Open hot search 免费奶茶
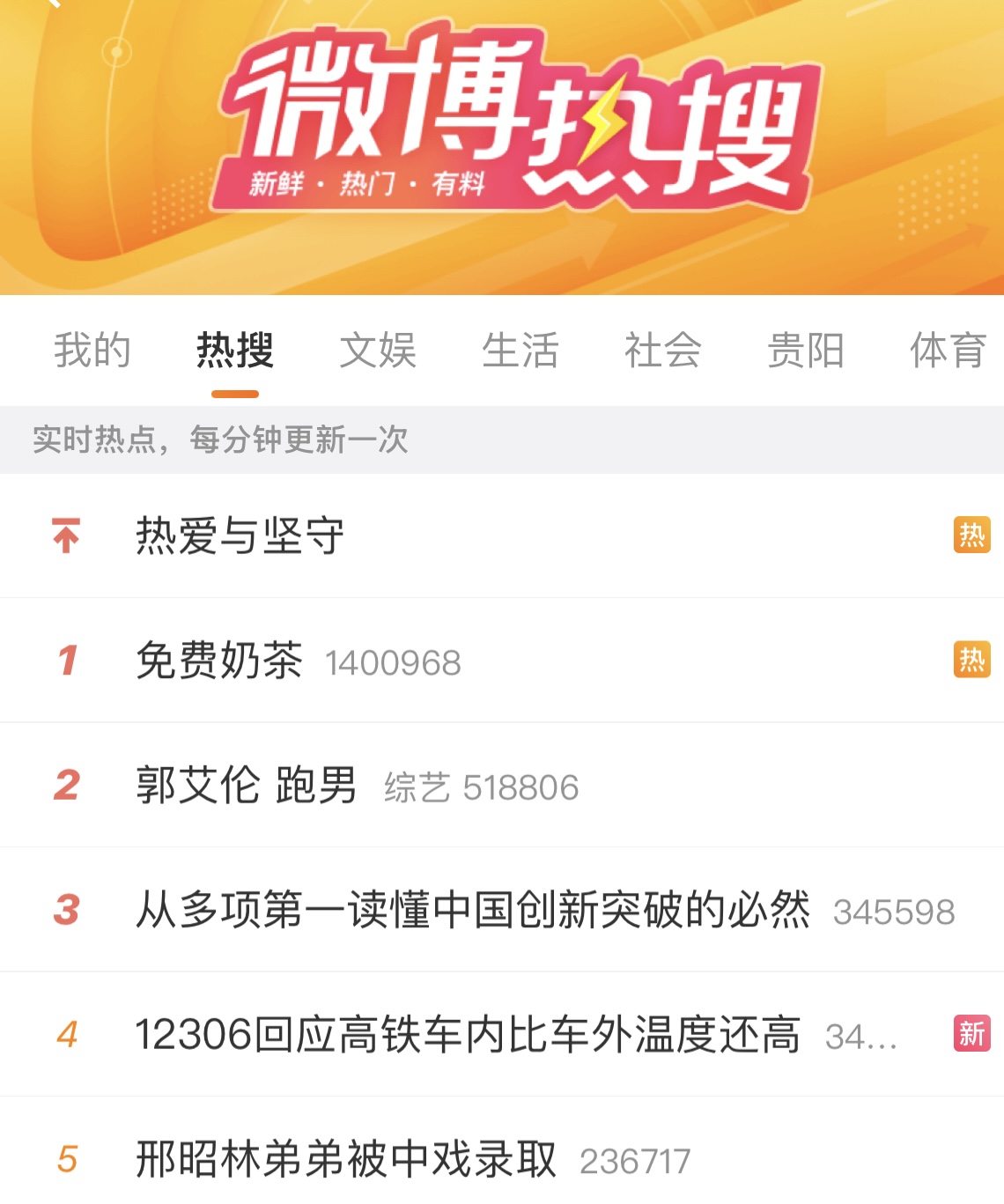Viewport: 1004px width, 1204px height. 220,661
